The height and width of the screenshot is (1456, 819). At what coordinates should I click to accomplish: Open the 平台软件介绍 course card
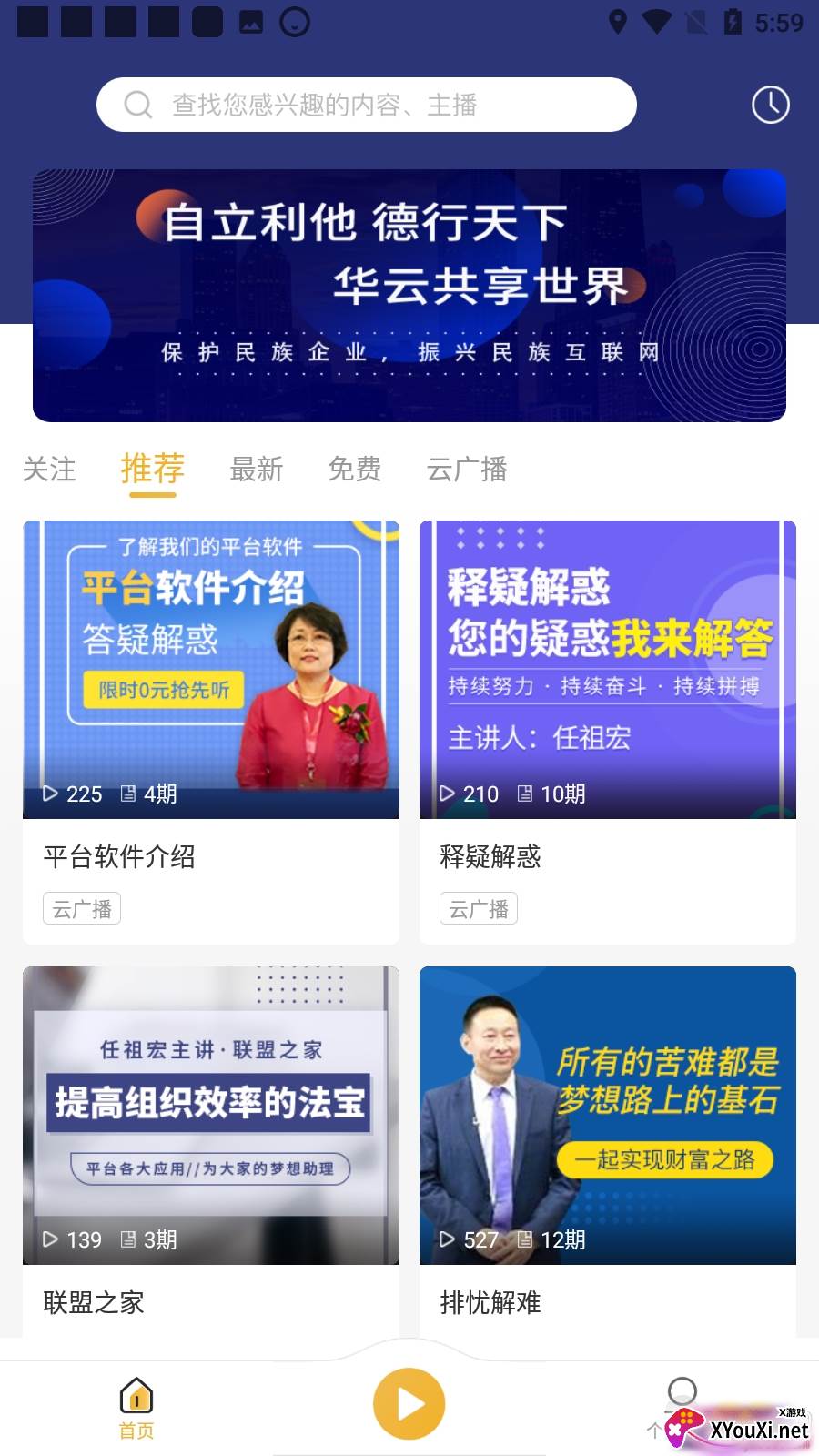pyautogui.click(x=211, y=670)
